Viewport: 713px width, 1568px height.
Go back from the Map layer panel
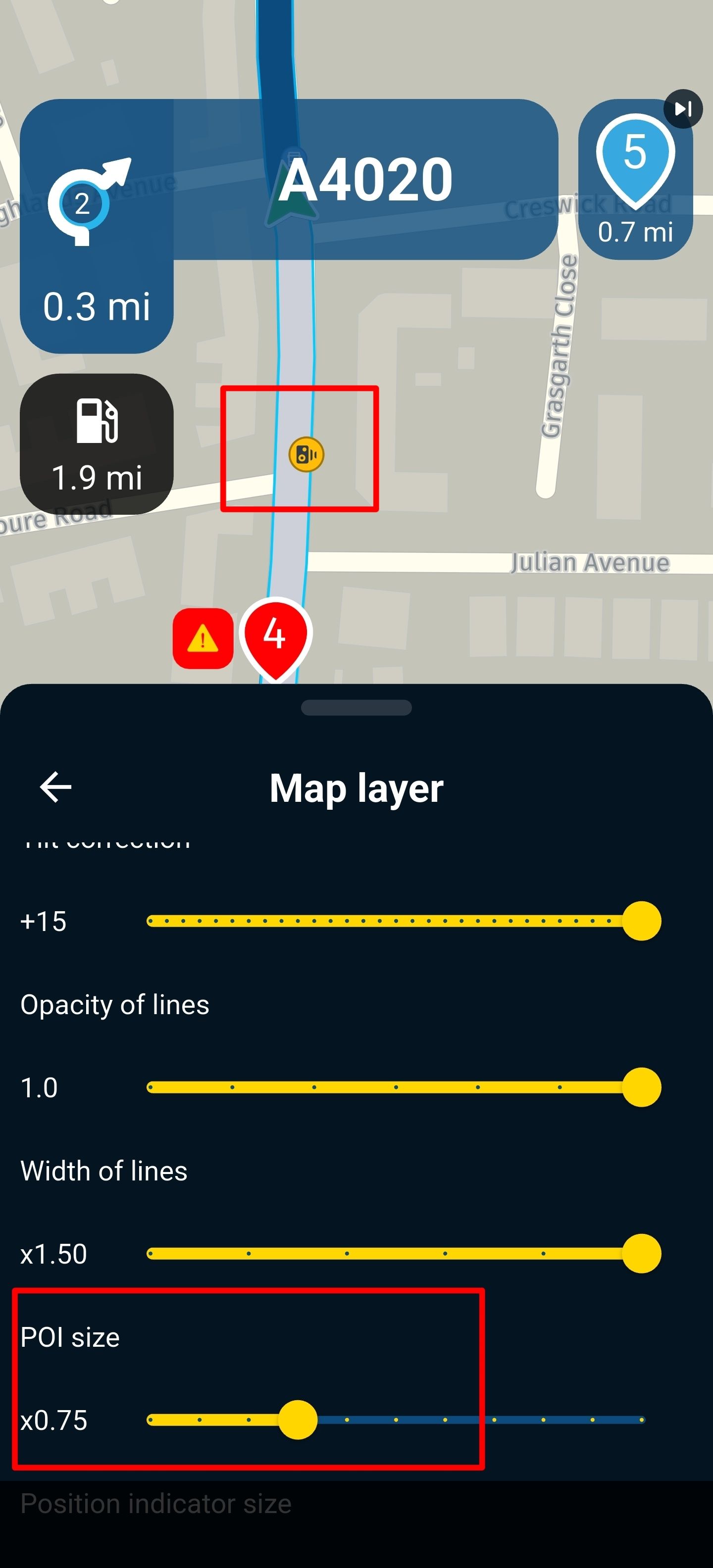tap(55, 787)
